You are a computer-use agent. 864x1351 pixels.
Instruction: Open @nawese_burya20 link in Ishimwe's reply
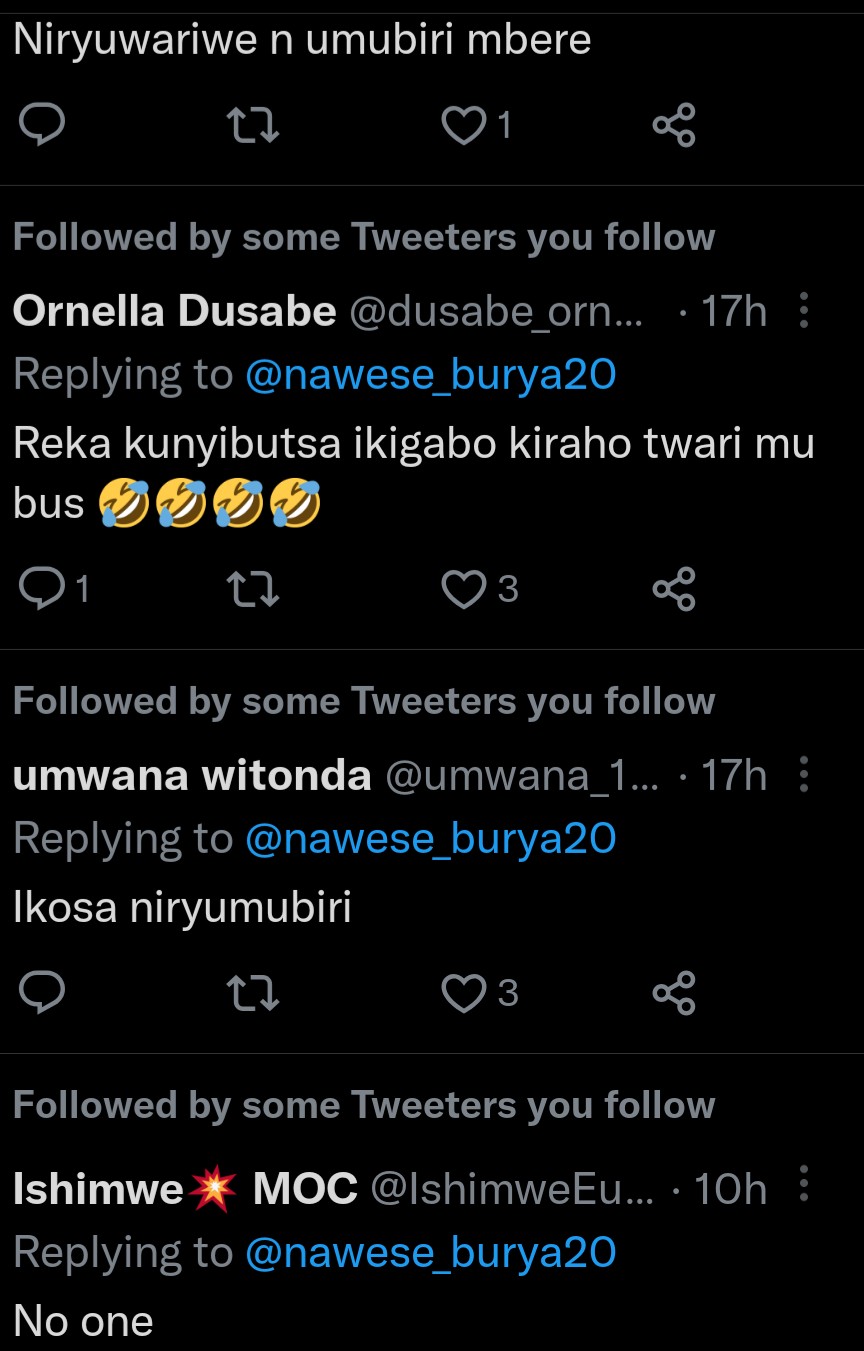click(x=430, y=1252)
